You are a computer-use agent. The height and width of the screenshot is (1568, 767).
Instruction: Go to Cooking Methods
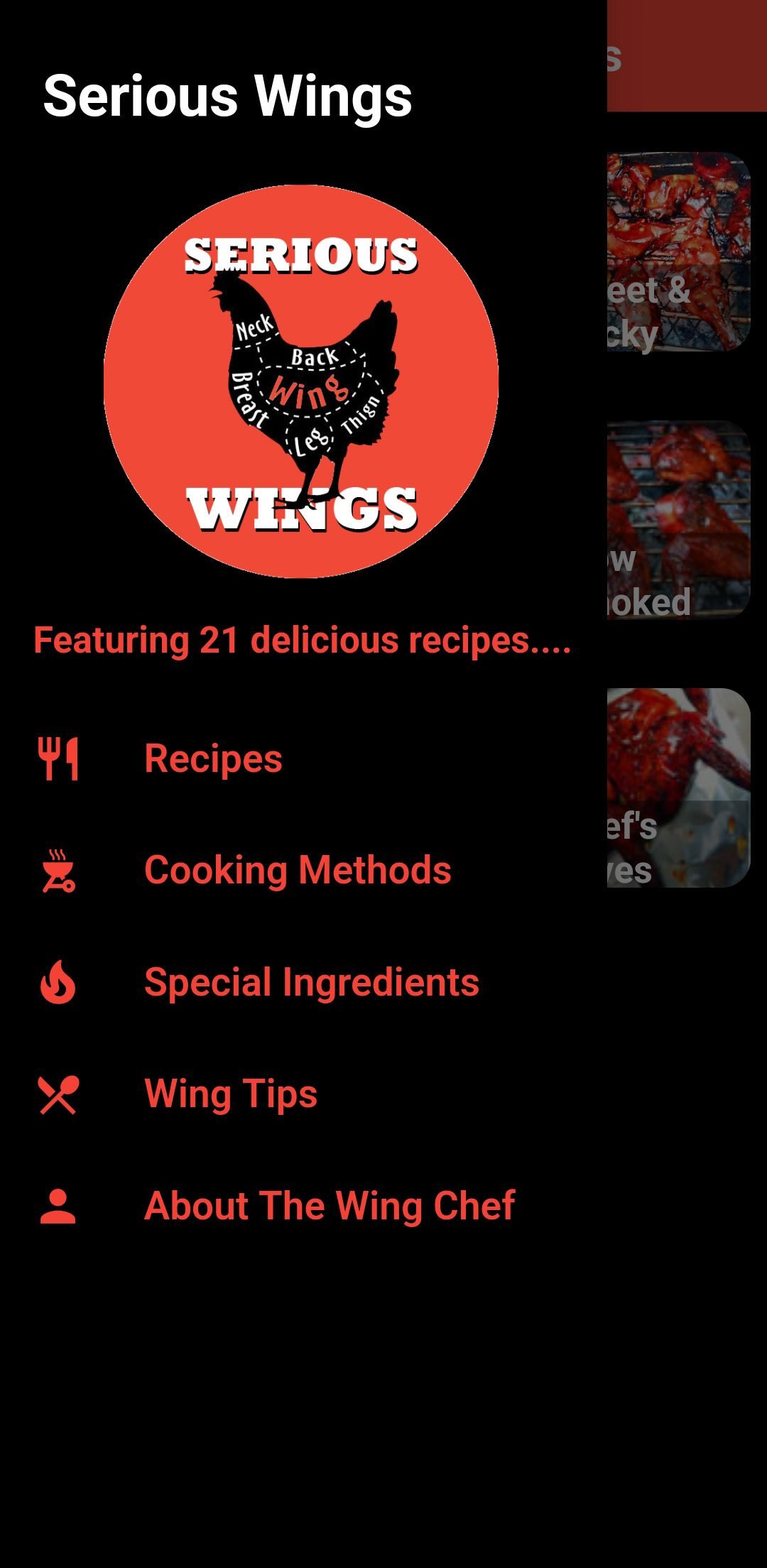pyautogui.click(x=303, y=871)
